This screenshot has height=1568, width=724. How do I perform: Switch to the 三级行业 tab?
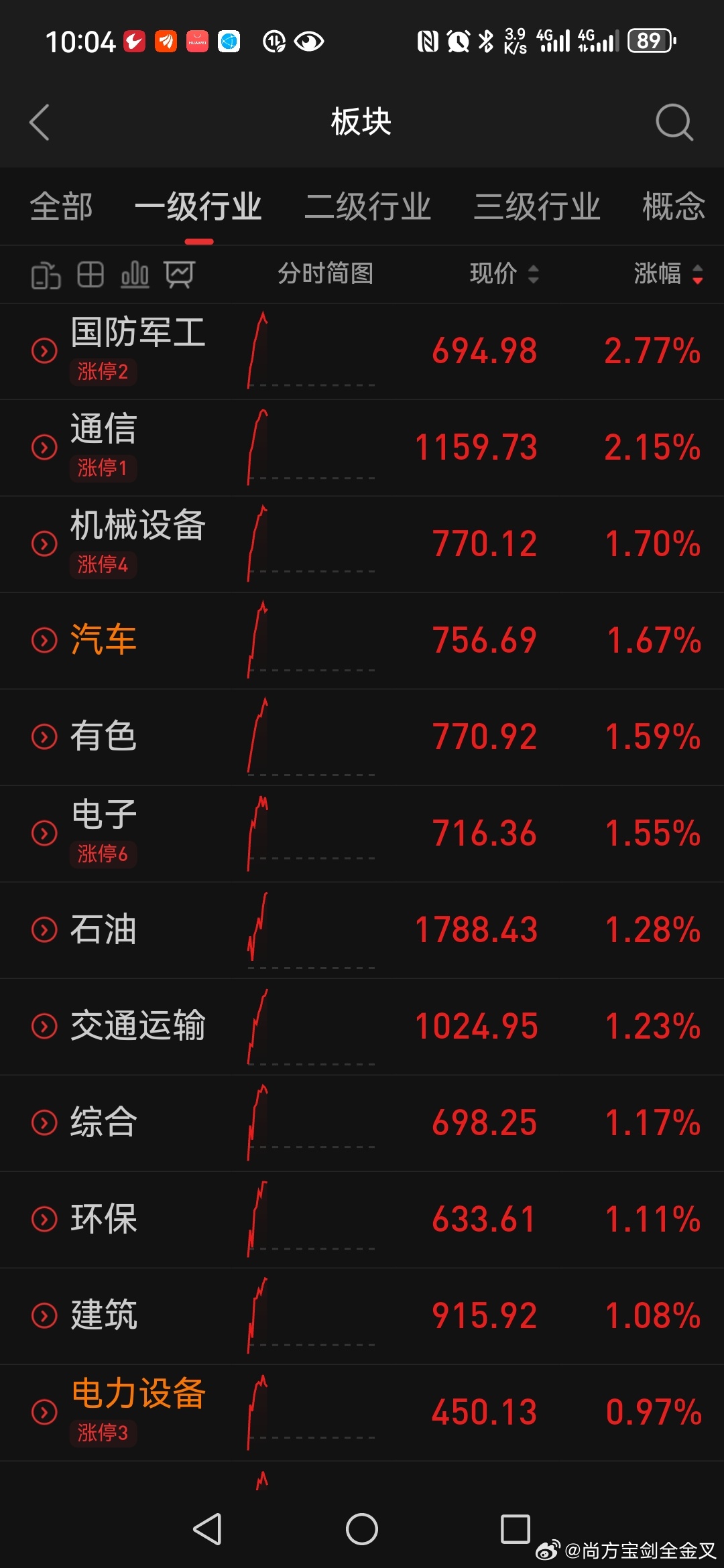(x=537, y=206)
